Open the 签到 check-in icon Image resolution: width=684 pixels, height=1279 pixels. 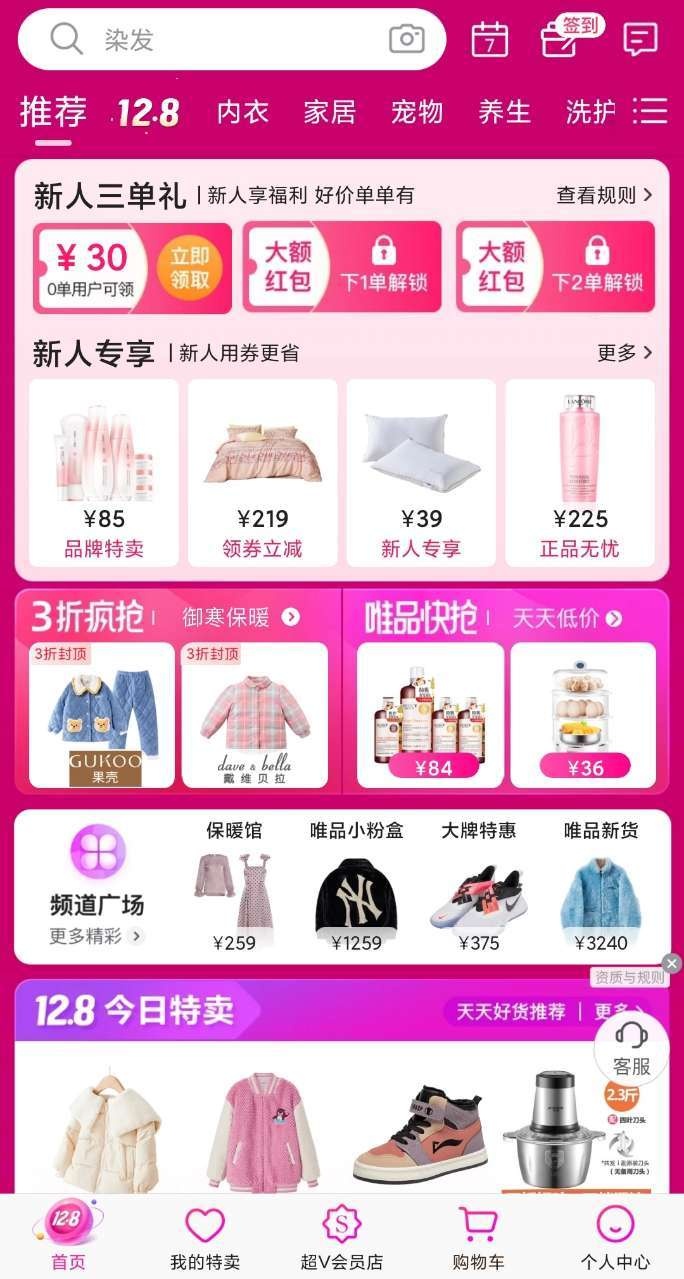(x=559, y=40)
